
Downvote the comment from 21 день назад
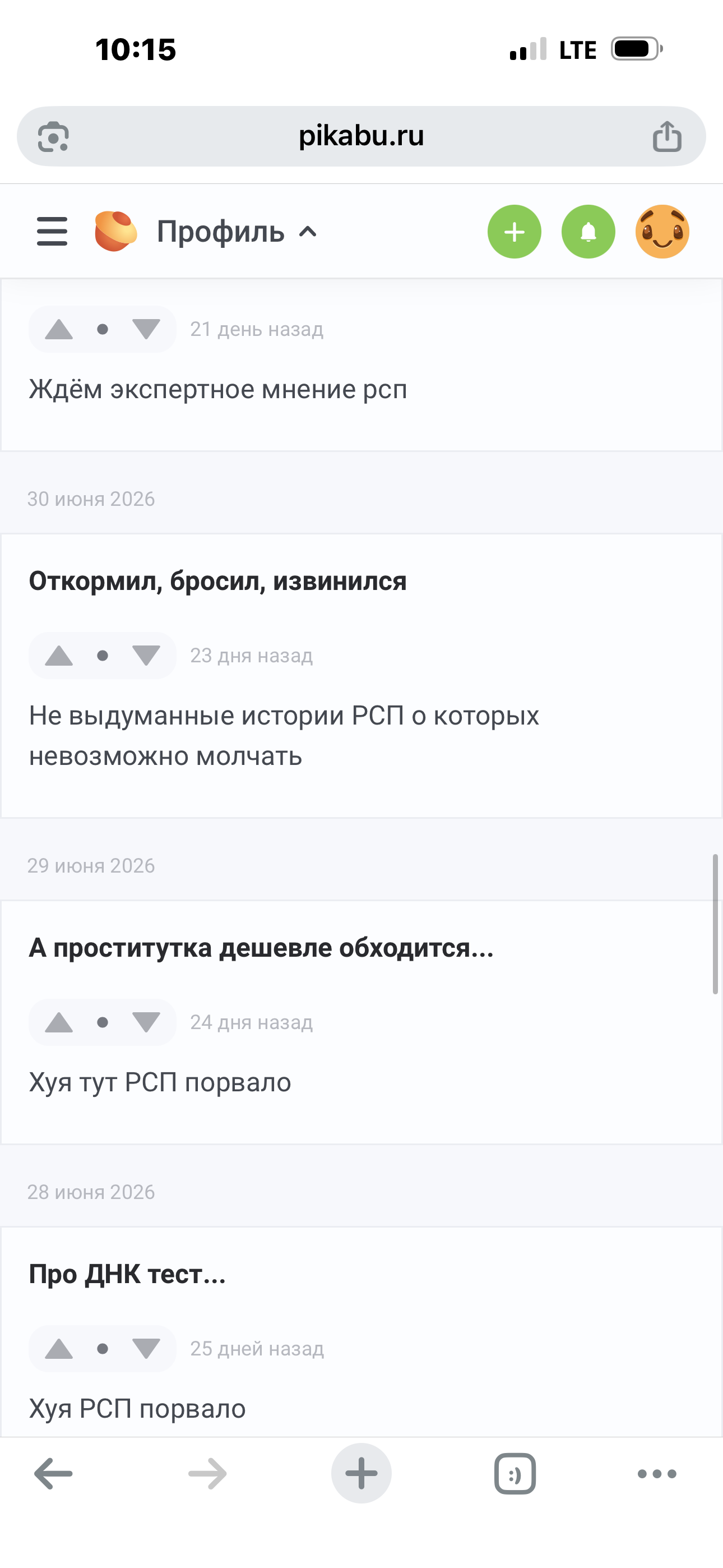(x=146, y=329)
